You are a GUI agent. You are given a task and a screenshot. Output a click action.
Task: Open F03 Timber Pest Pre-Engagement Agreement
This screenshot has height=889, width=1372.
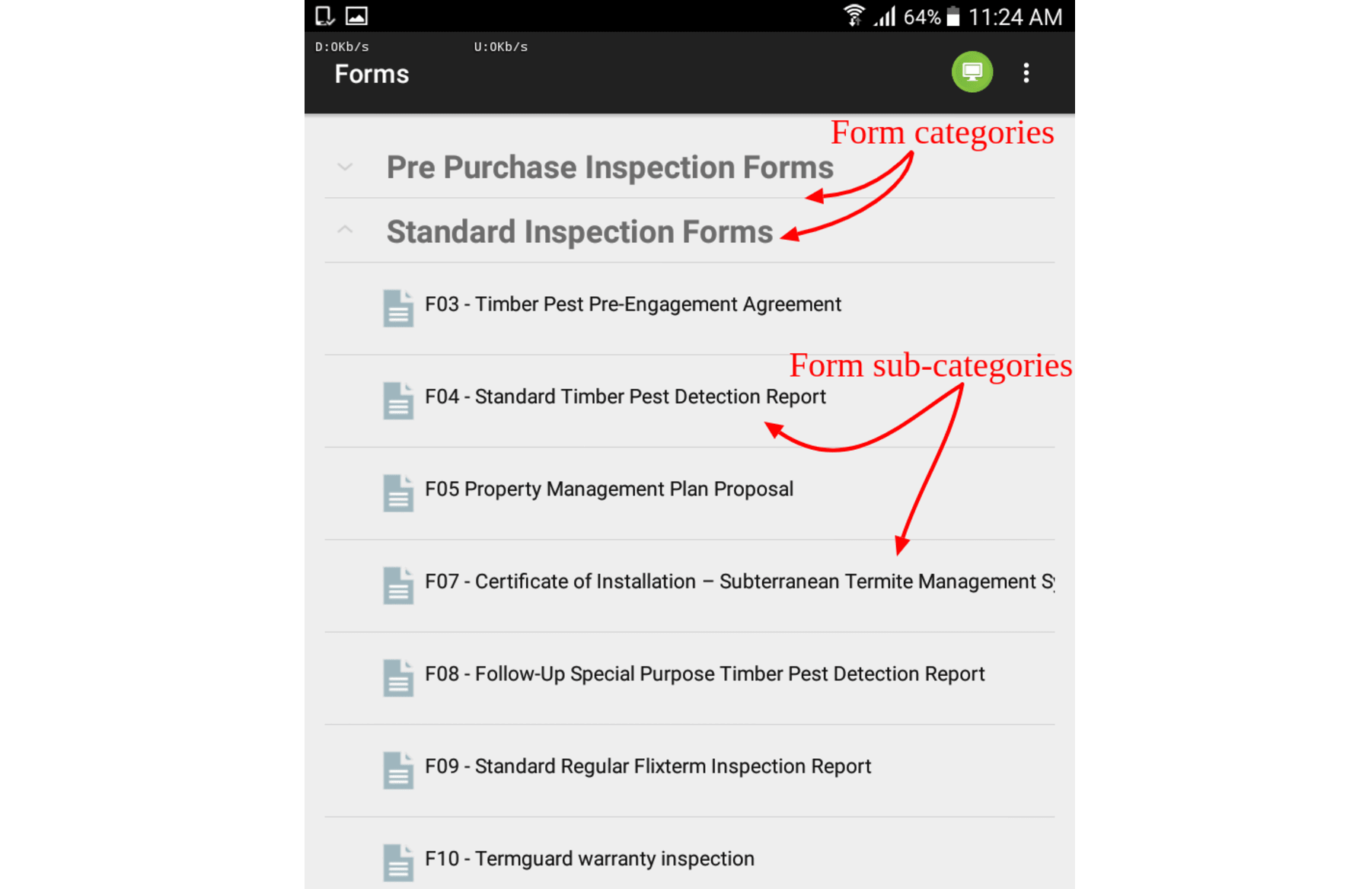click(632, 304)
